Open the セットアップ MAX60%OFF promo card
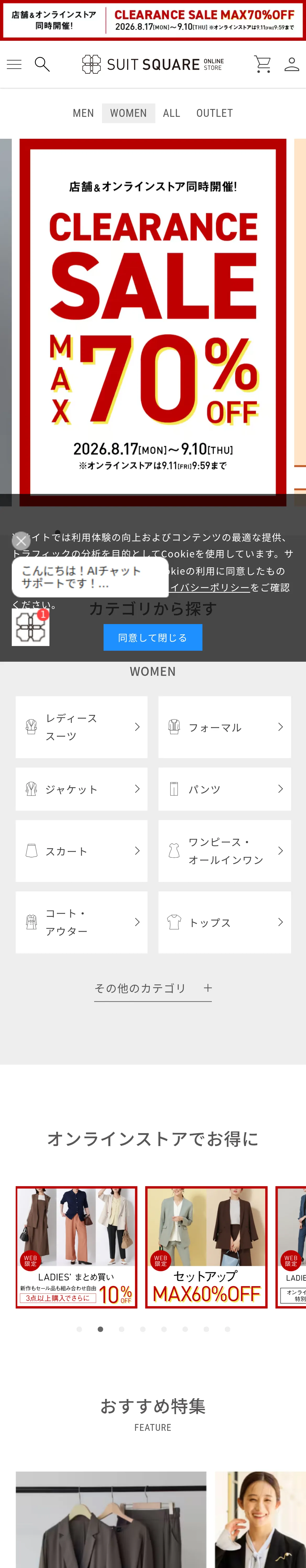The image size is (306, 1568). click(206, 1247)
